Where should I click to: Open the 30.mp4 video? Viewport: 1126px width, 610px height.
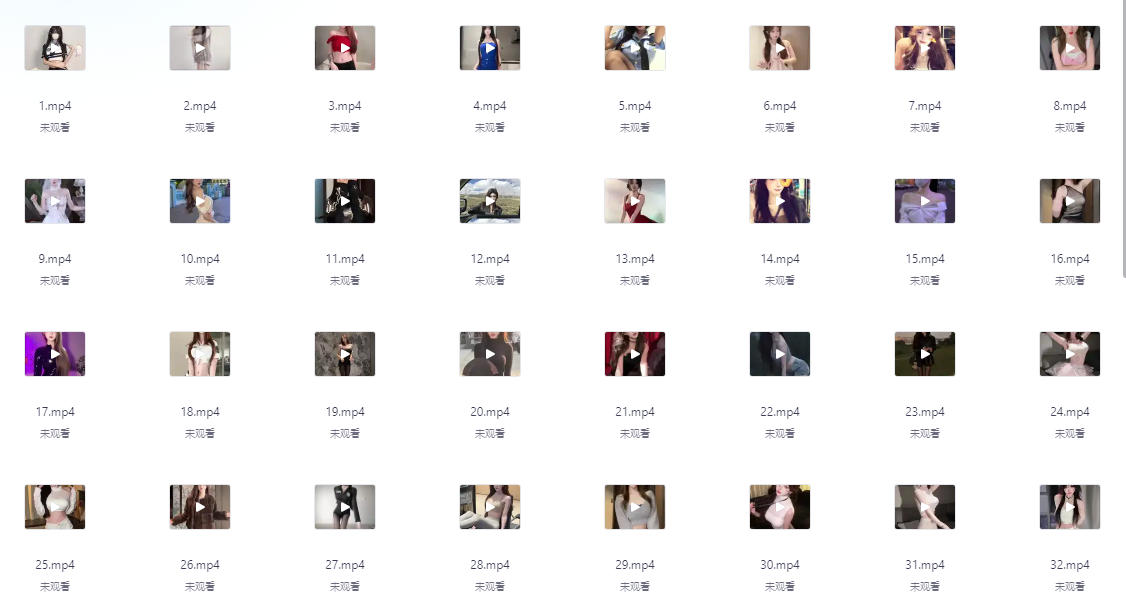click(780, 507)
